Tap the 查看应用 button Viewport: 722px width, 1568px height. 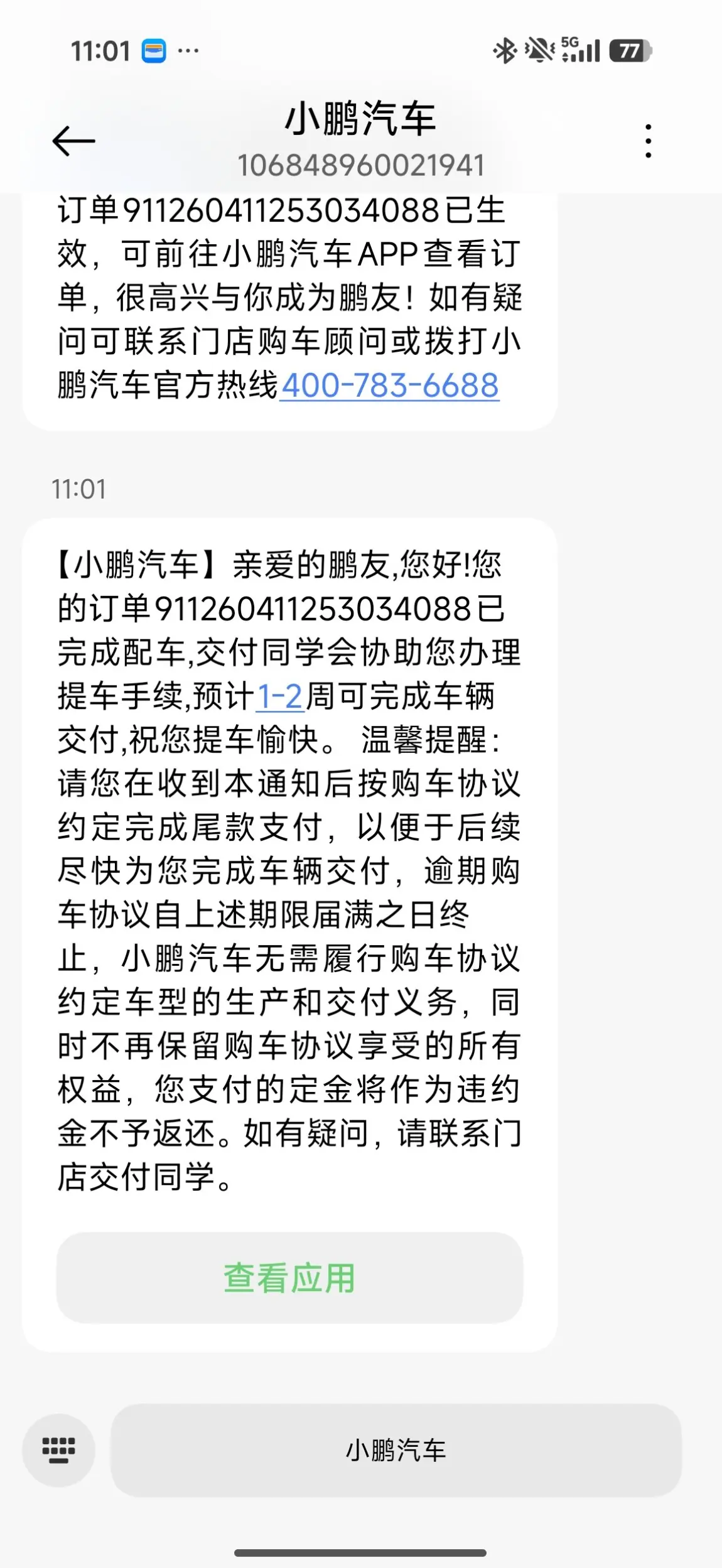[x=289, y=1277]
